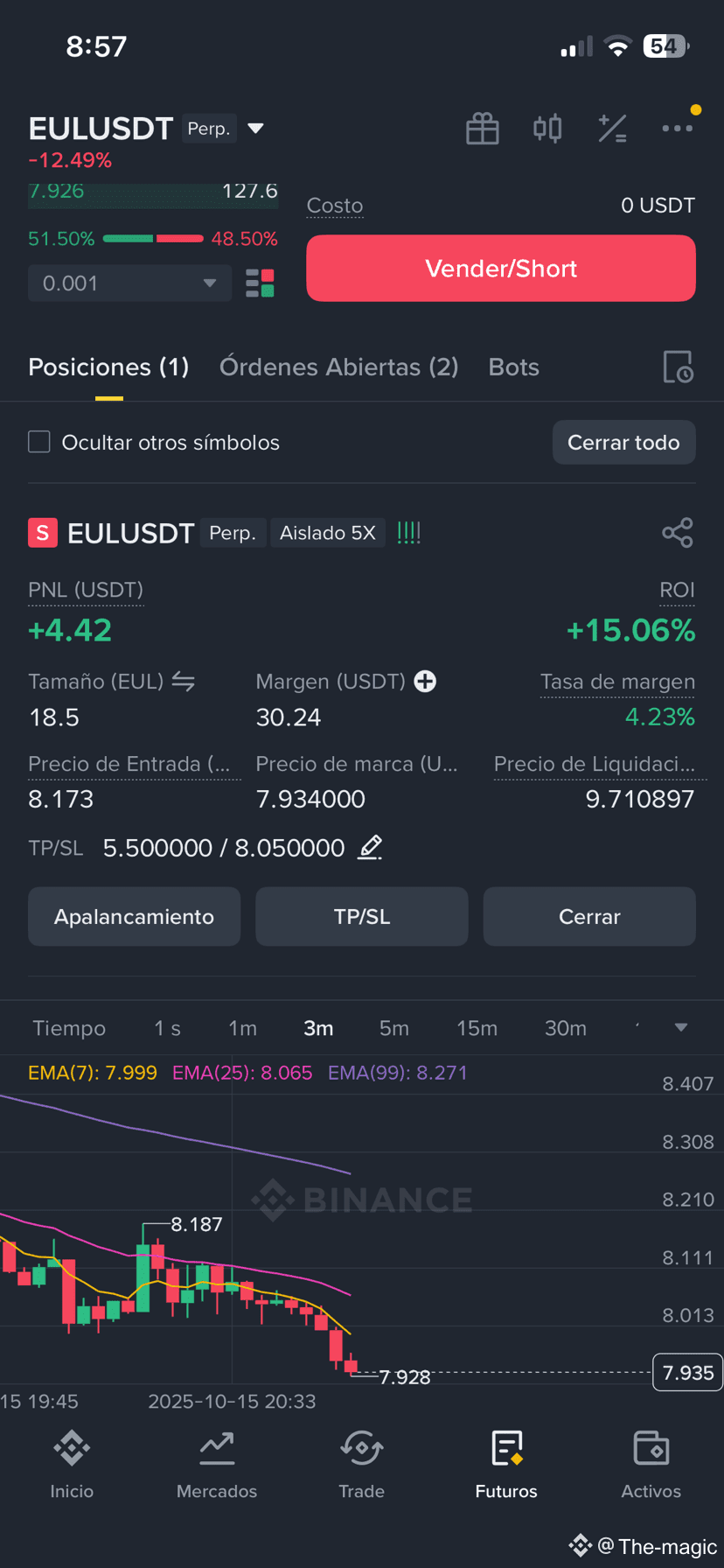The height and width of the screenshot is (1568, 724).
Task: Tap the Cerrar todo button
Action: point(623,442)
